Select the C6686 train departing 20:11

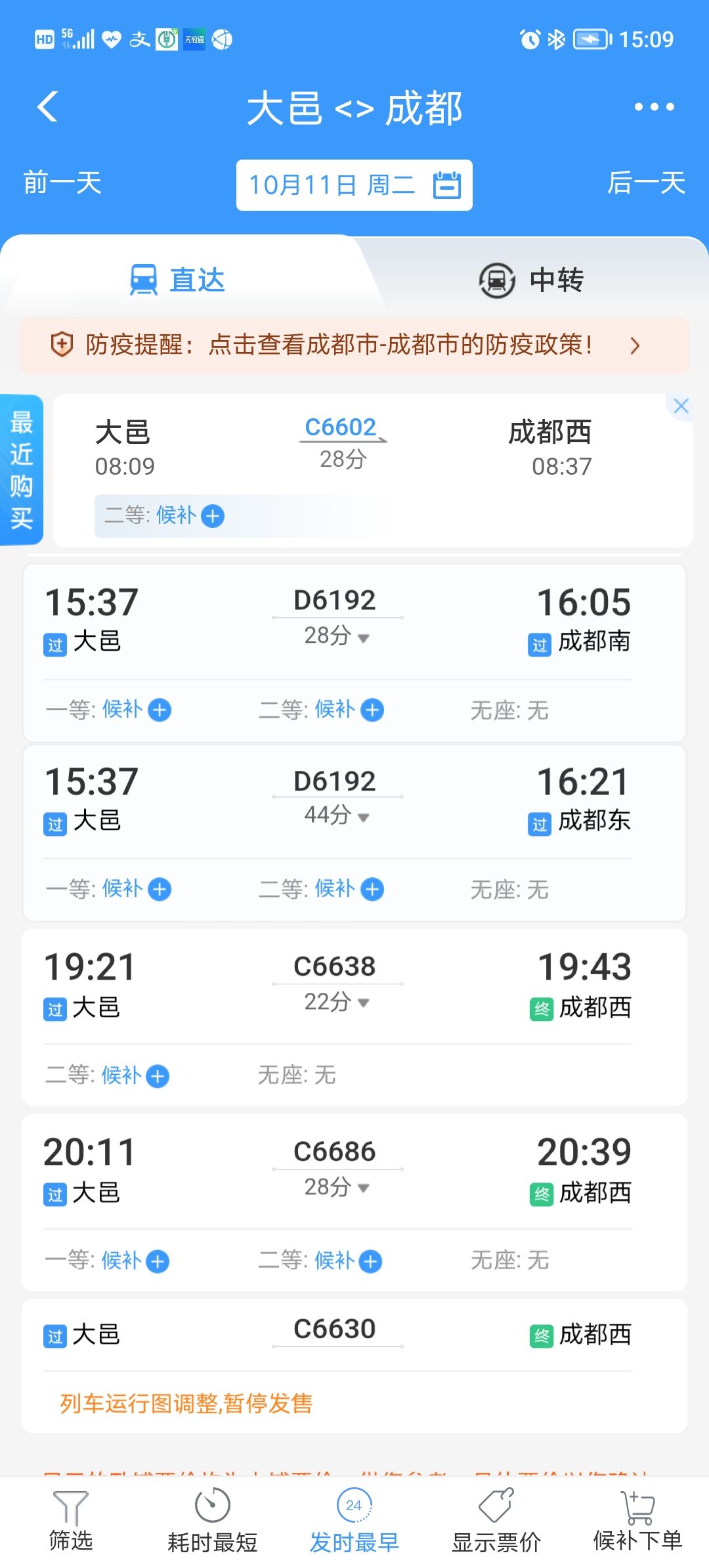[x=354, y=1202]
